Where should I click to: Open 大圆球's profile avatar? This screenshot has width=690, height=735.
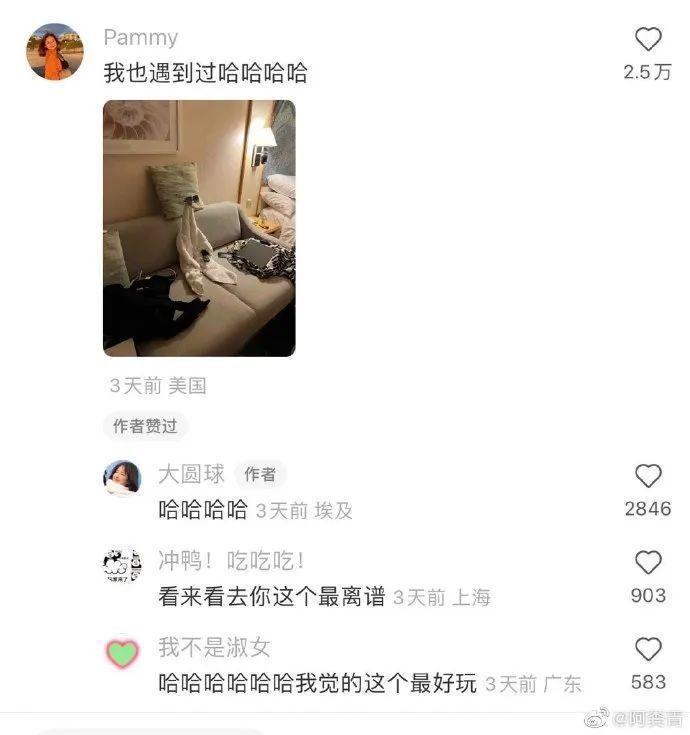pyautogui.click(x=122, y=478)
